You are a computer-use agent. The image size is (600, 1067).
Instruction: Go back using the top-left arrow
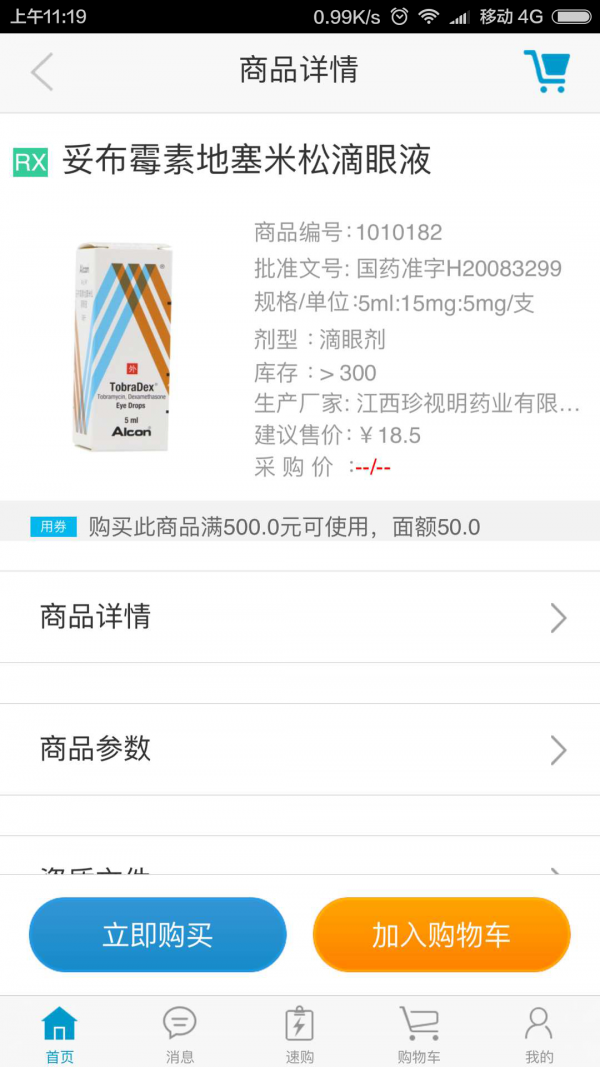click(41, 72)
